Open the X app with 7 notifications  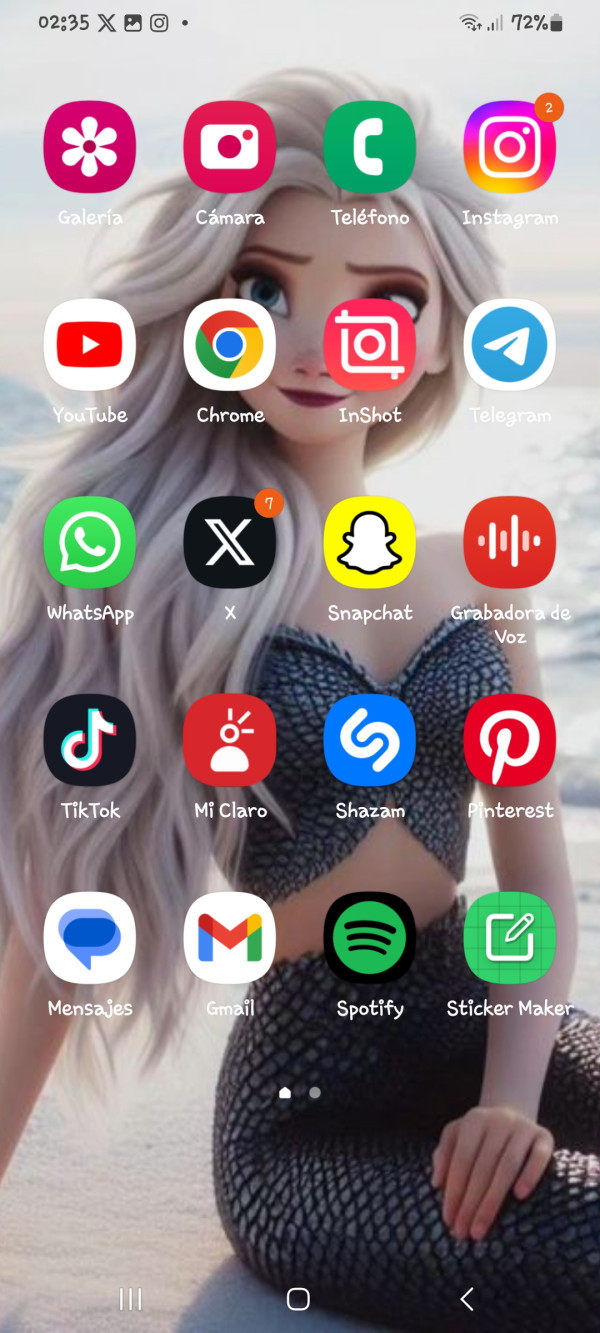pyautogui.click(x=230, y=543)
